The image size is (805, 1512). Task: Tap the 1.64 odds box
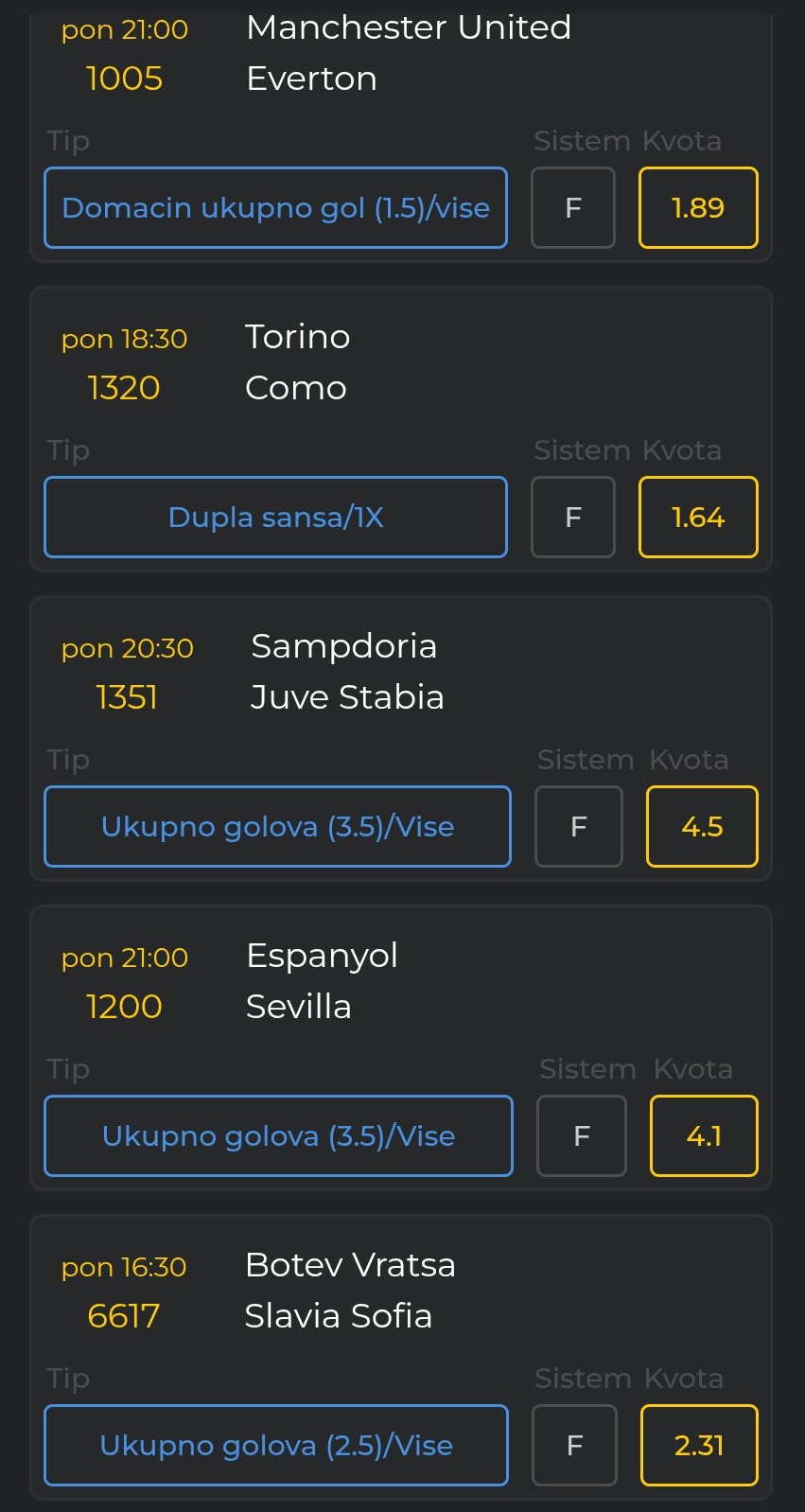point(698,518)
